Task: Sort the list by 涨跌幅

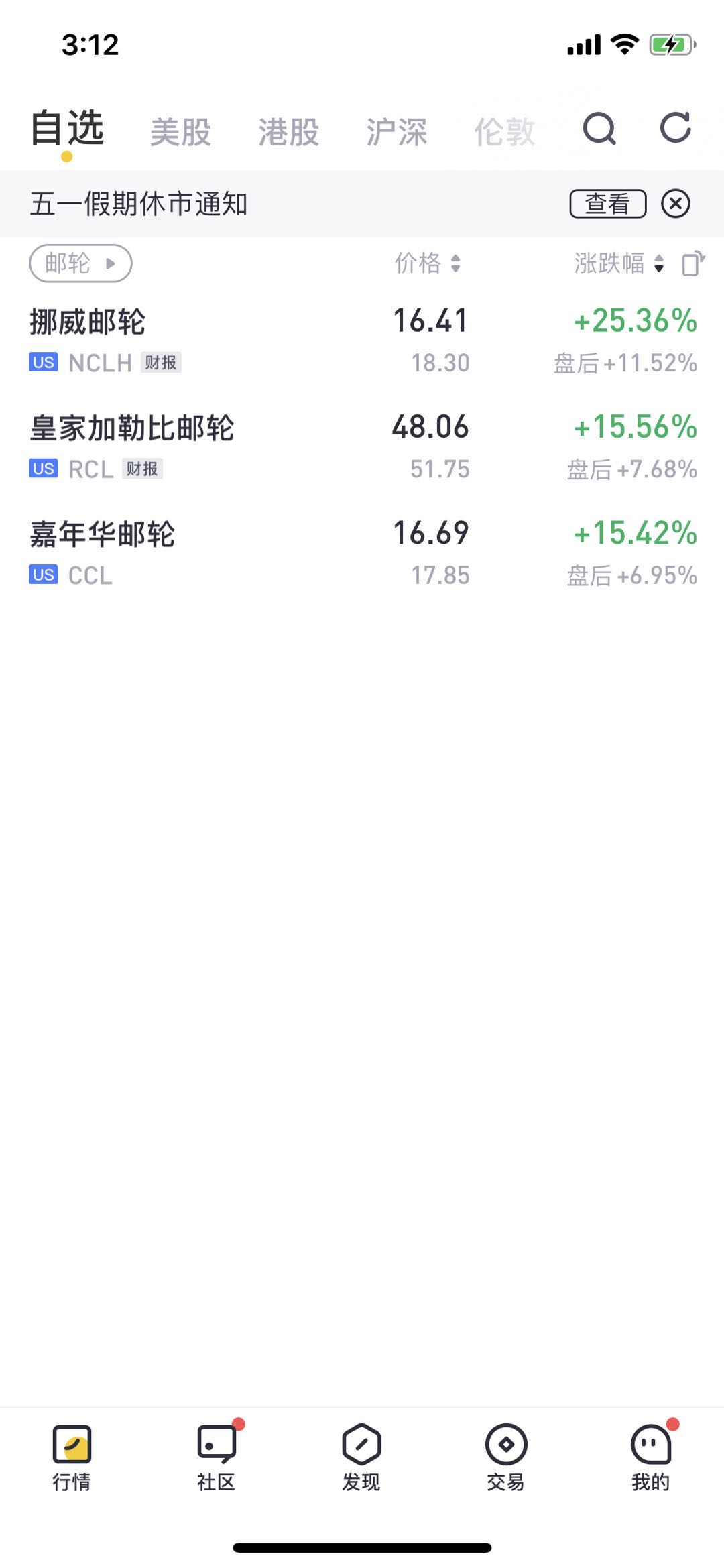Action: click(619, 263)
